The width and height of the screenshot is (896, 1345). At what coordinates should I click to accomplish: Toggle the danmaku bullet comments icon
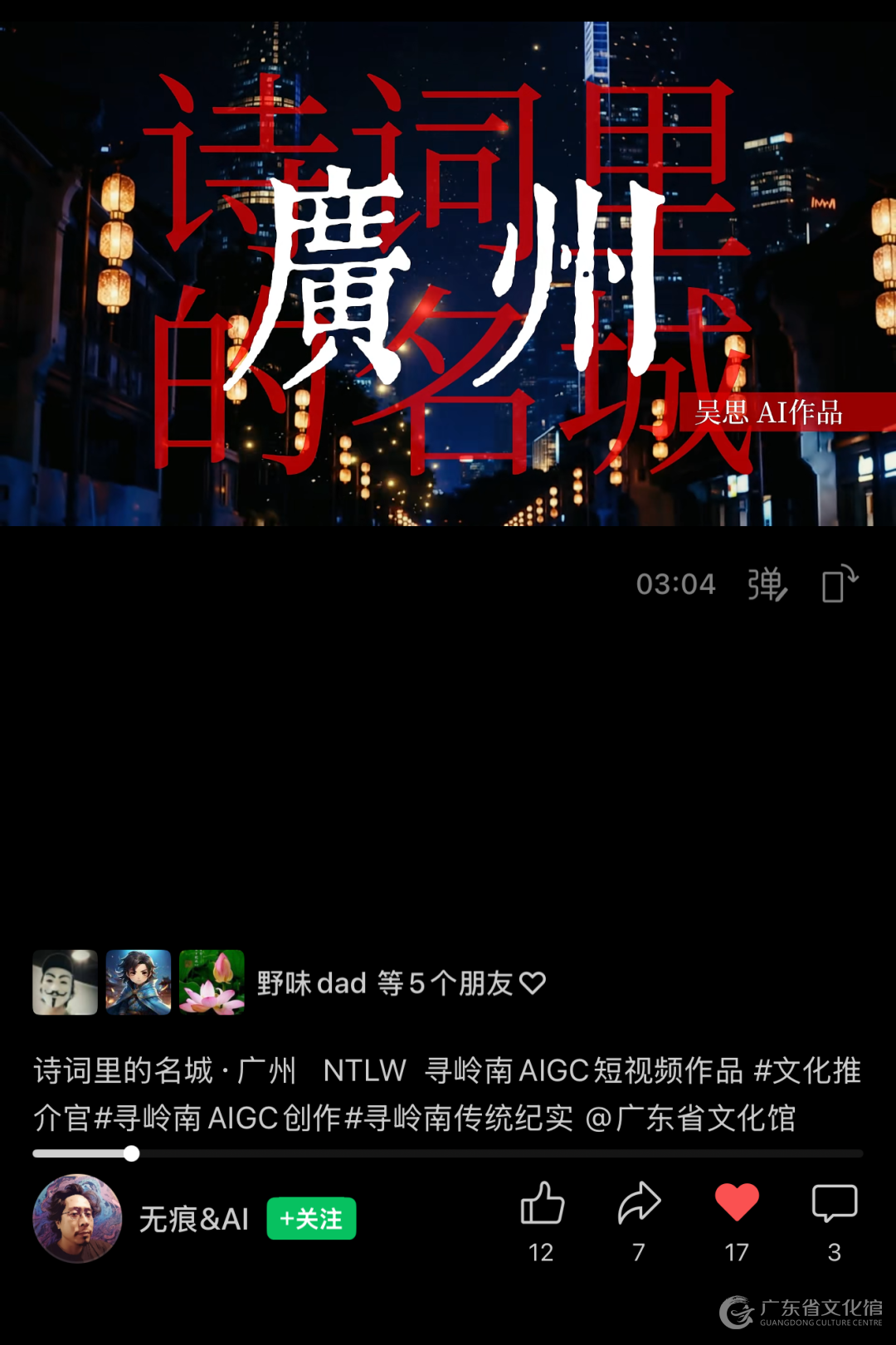tap(767, 584)
